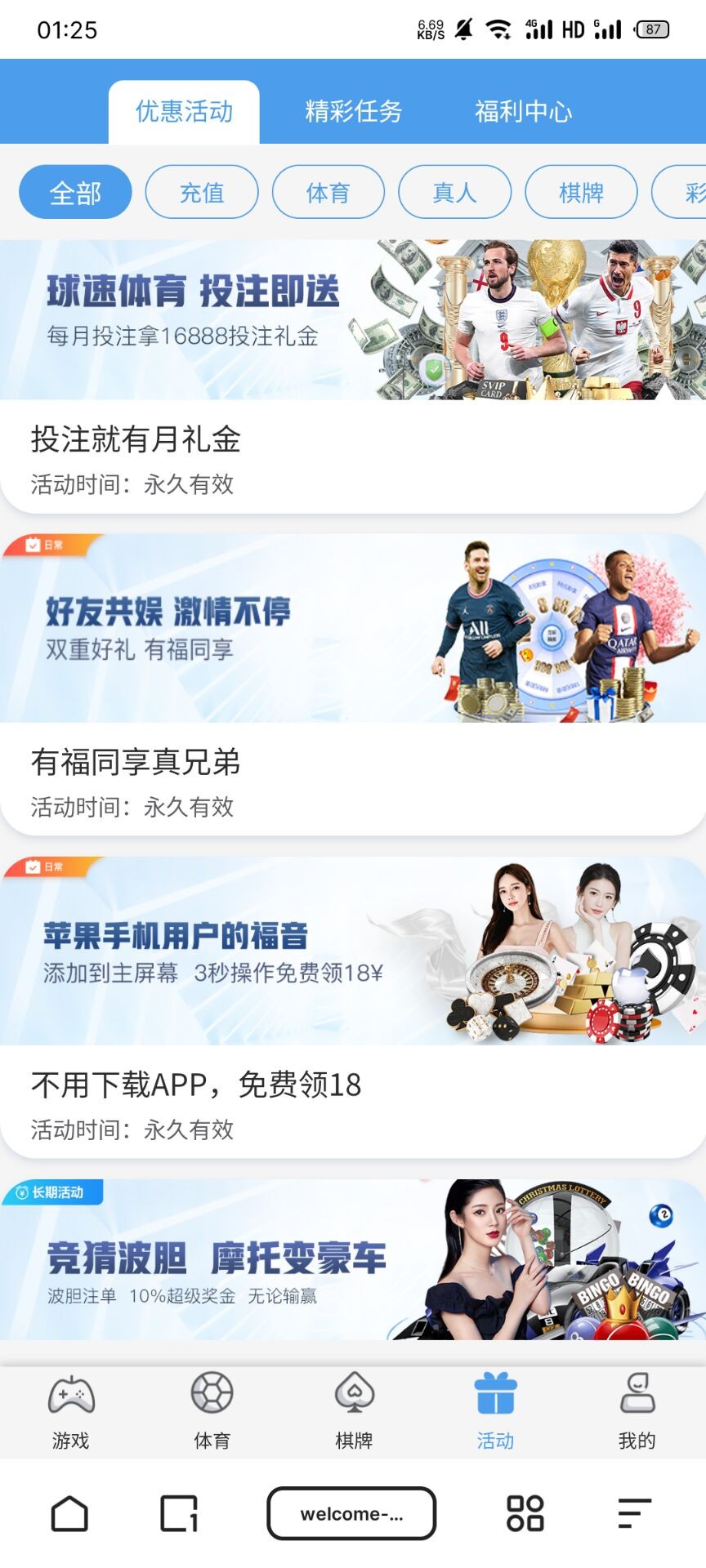Open the browser tabs switcher
Image resolution: width=706 pixels, height=1568 pixels.
(x=179, y=1513)
